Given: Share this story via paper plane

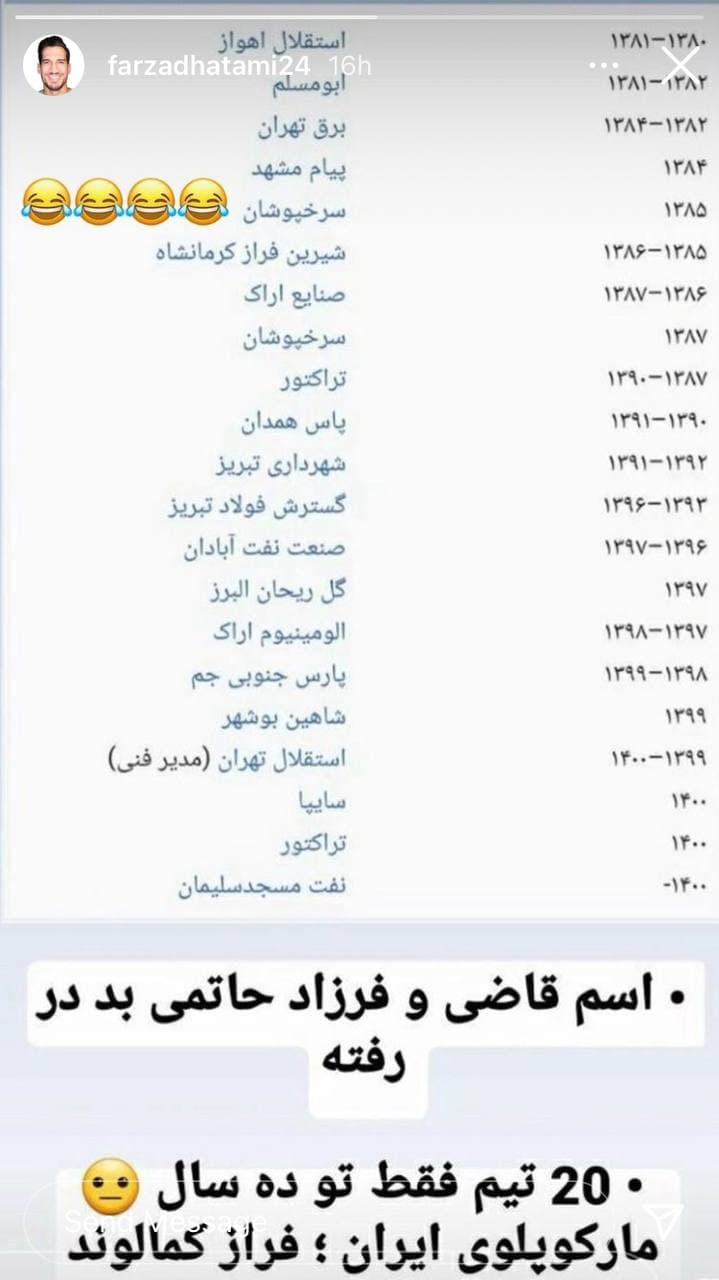Looking at the screenshot, I should (663, 1221).
